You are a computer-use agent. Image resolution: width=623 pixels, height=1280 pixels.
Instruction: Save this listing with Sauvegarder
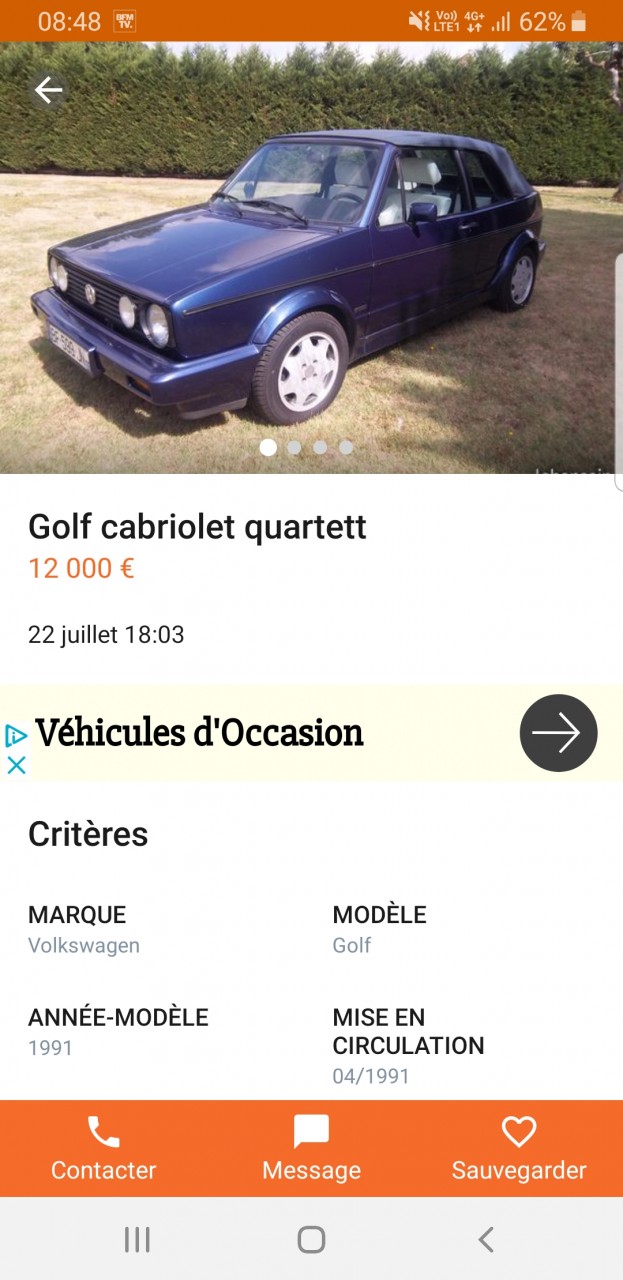[x=519, y=1149]
